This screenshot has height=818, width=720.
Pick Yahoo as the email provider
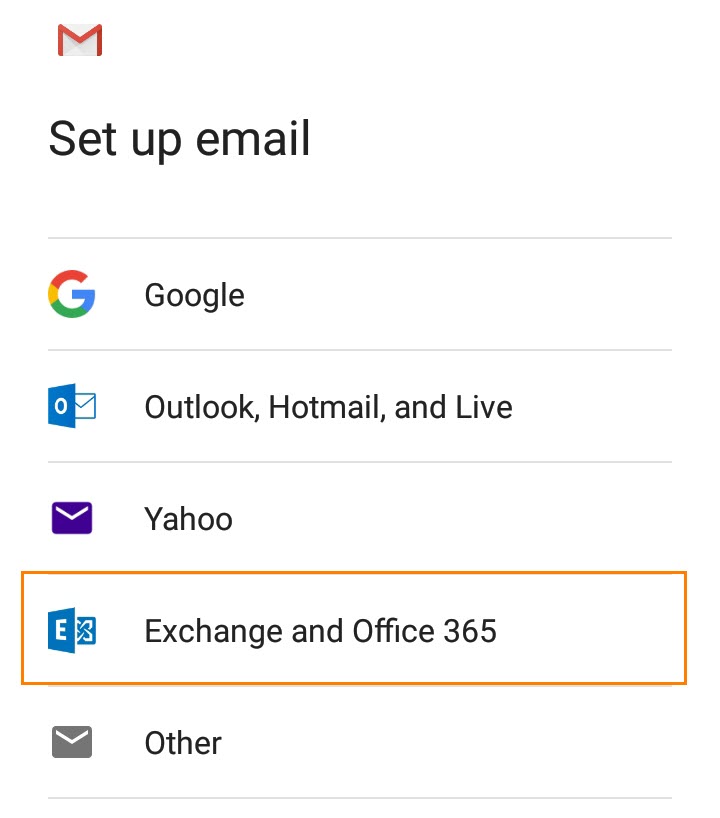click(x=300, y=518)
